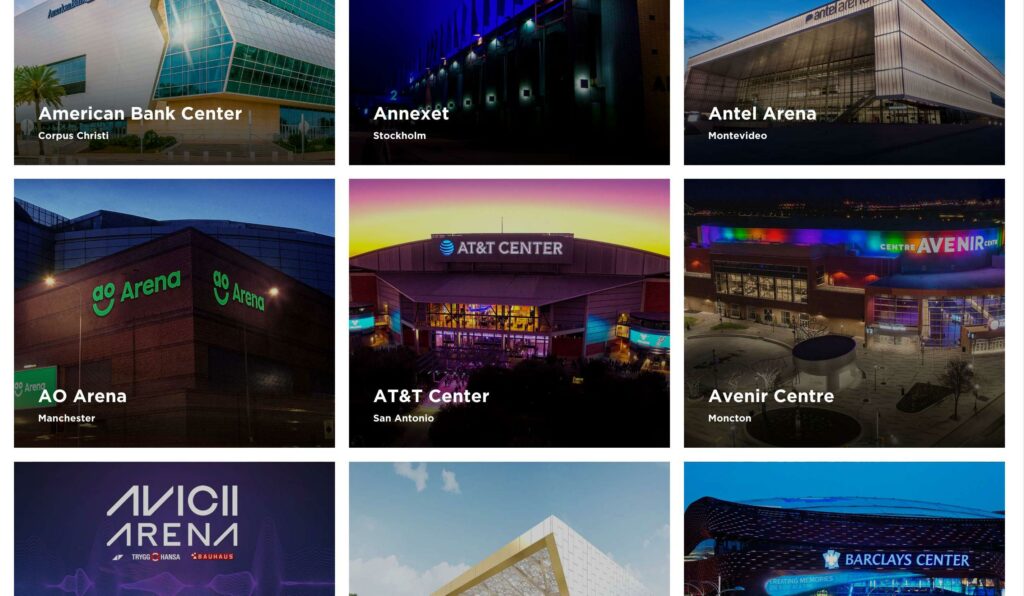Screen dimensions: 1024x596
Task: Open the Antel Arena Montevideo card
Action: click(844, 82)
